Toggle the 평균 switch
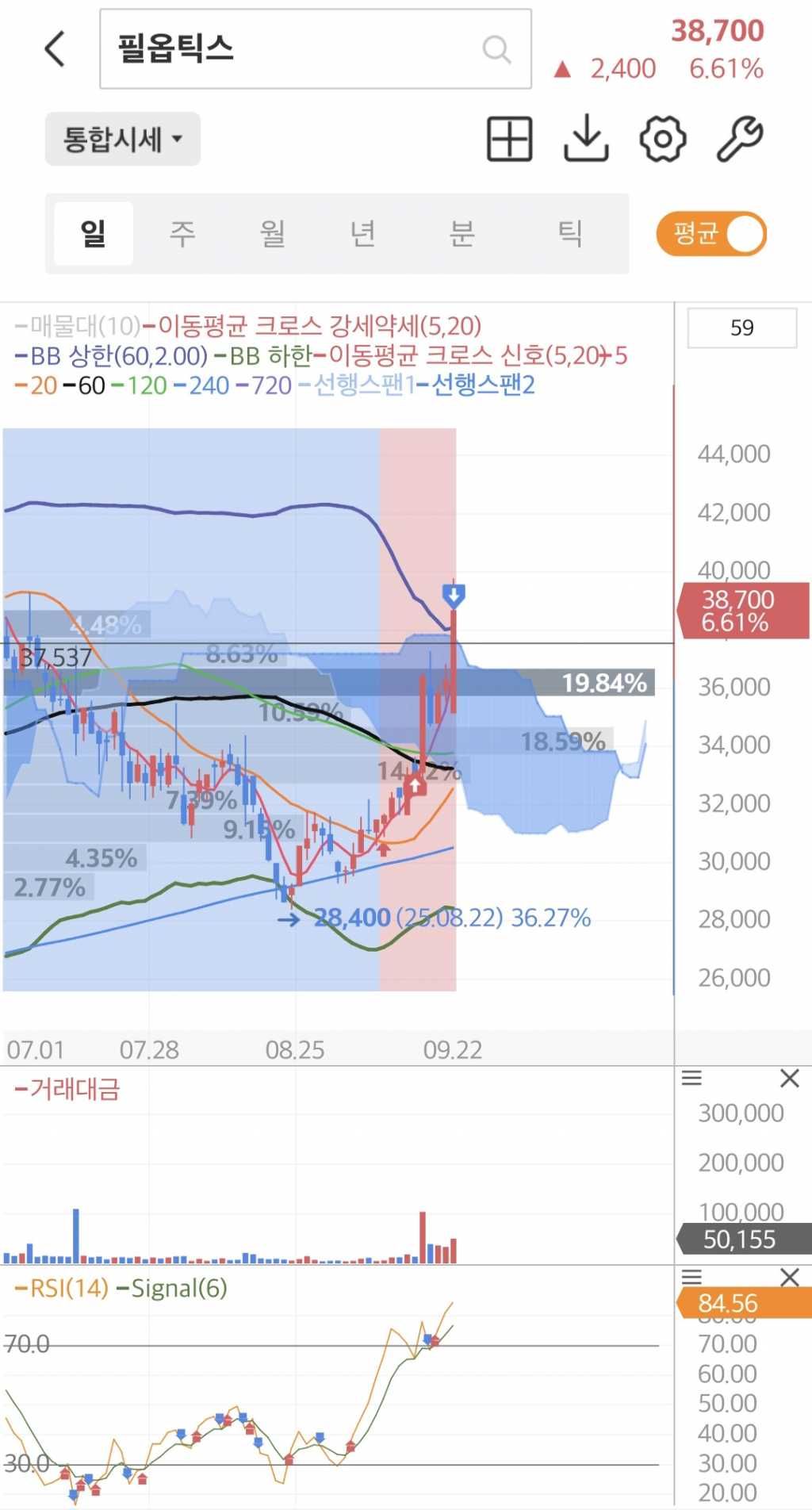This screenshot has height=1510, width=812. [x=711, y=234]
